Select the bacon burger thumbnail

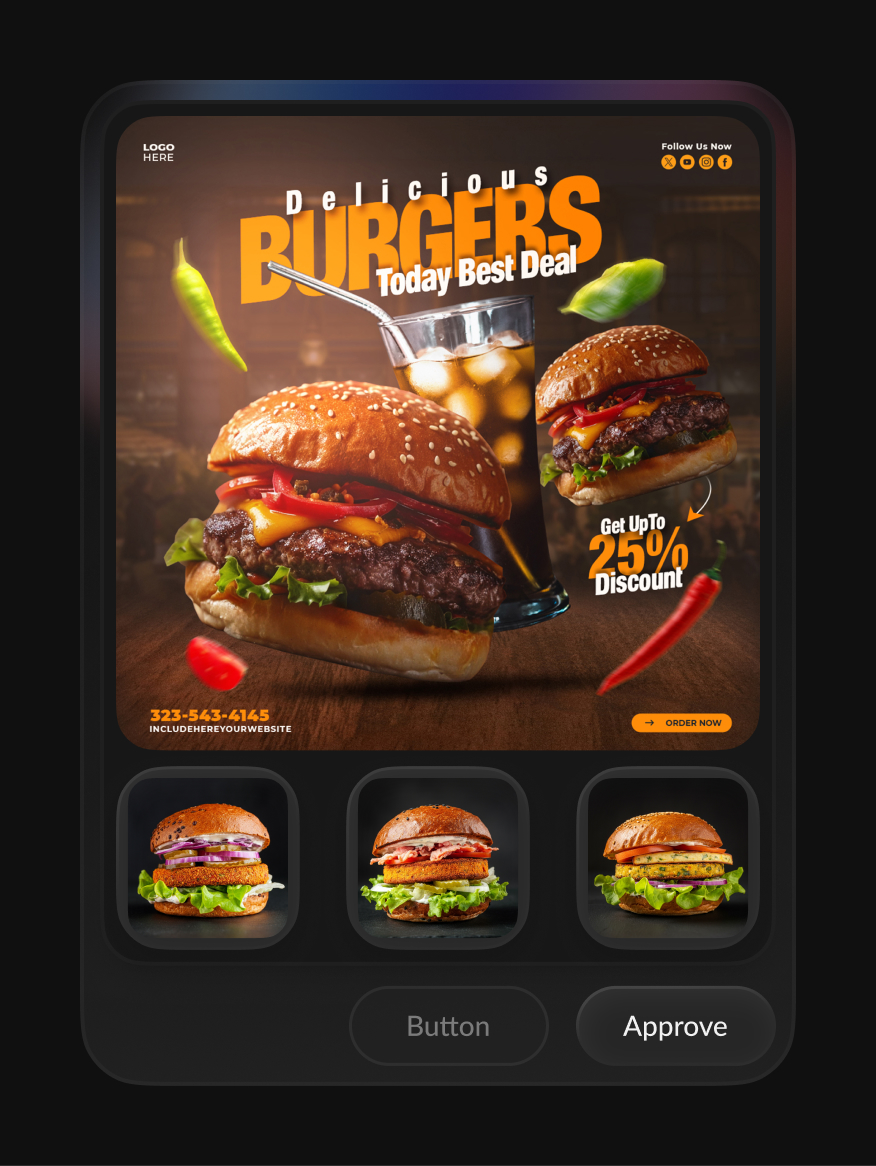pyautogui.click(x=437, y=858)
